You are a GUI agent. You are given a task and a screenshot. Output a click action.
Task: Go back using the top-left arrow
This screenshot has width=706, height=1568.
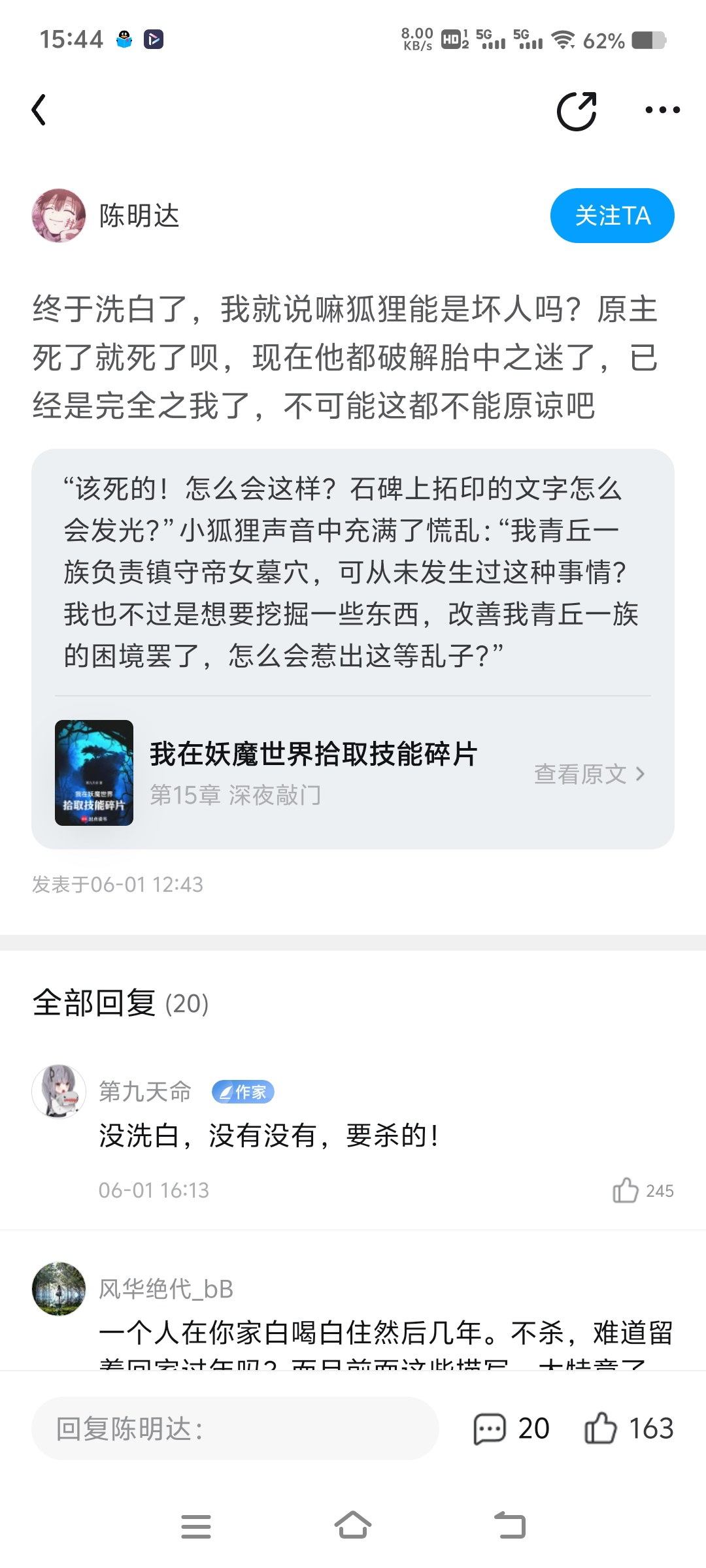point(39,110)
